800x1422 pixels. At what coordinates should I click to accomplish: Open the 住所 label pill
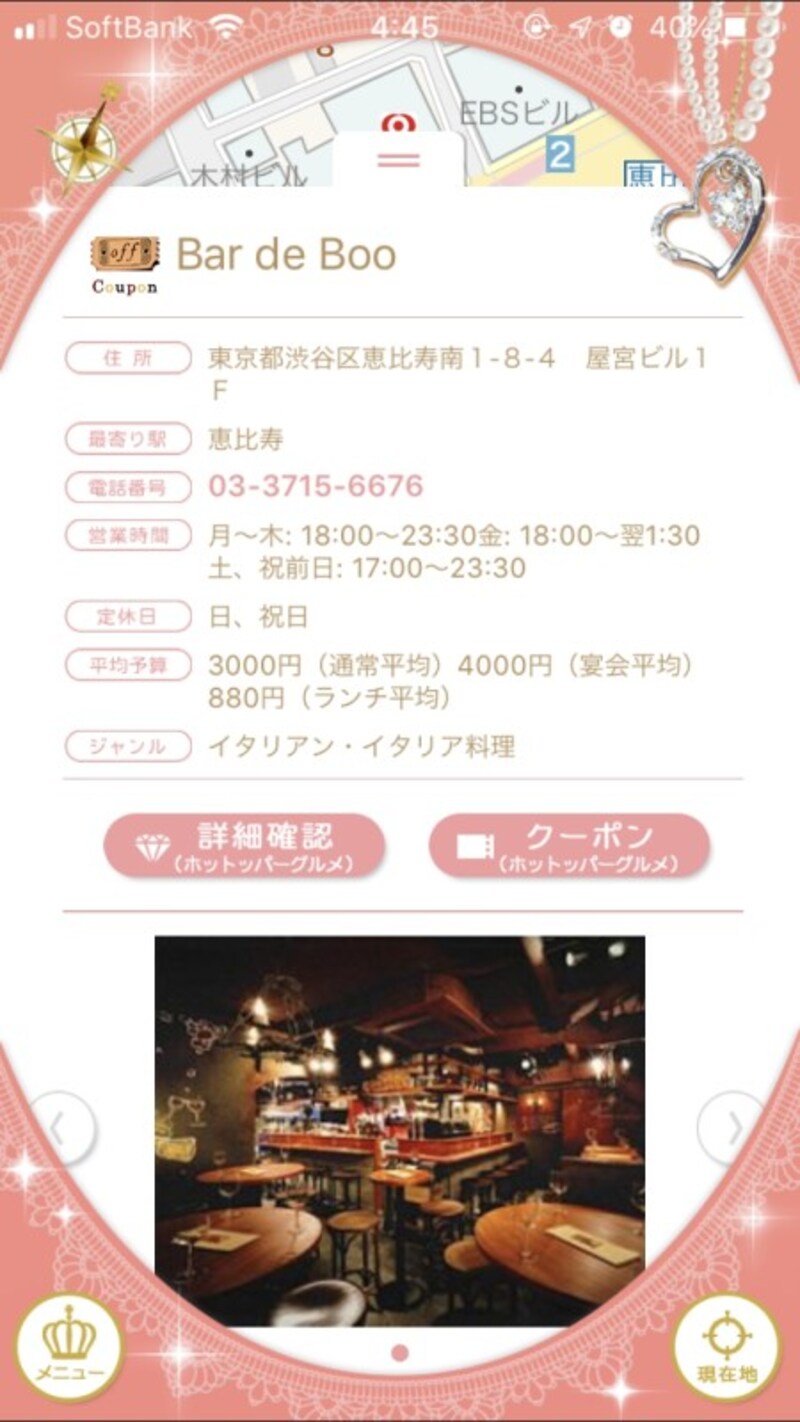127,357
